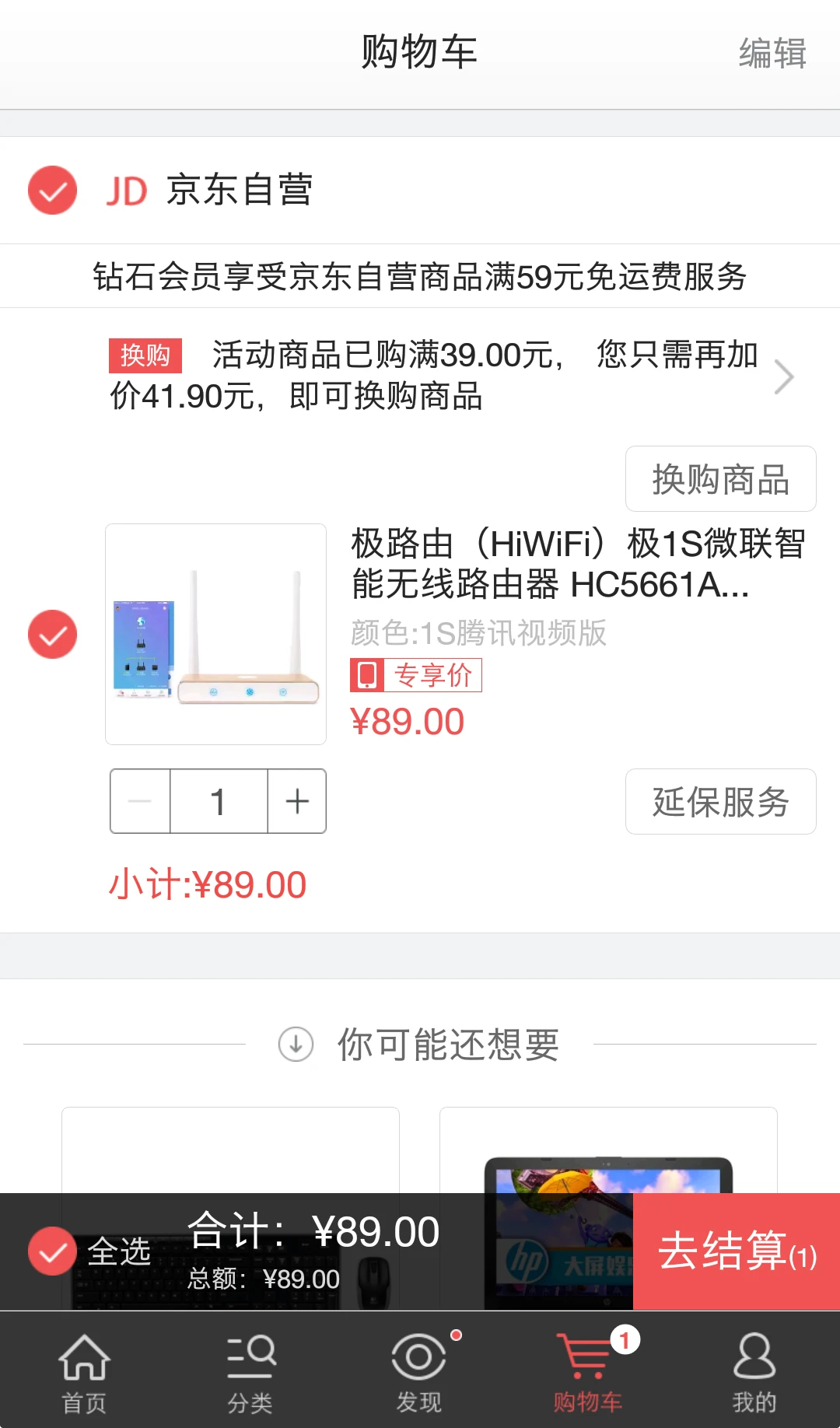Open 延保服务 extended warranty options
This screenshot has width=840, height=1428.
click(x=719, y=801)
